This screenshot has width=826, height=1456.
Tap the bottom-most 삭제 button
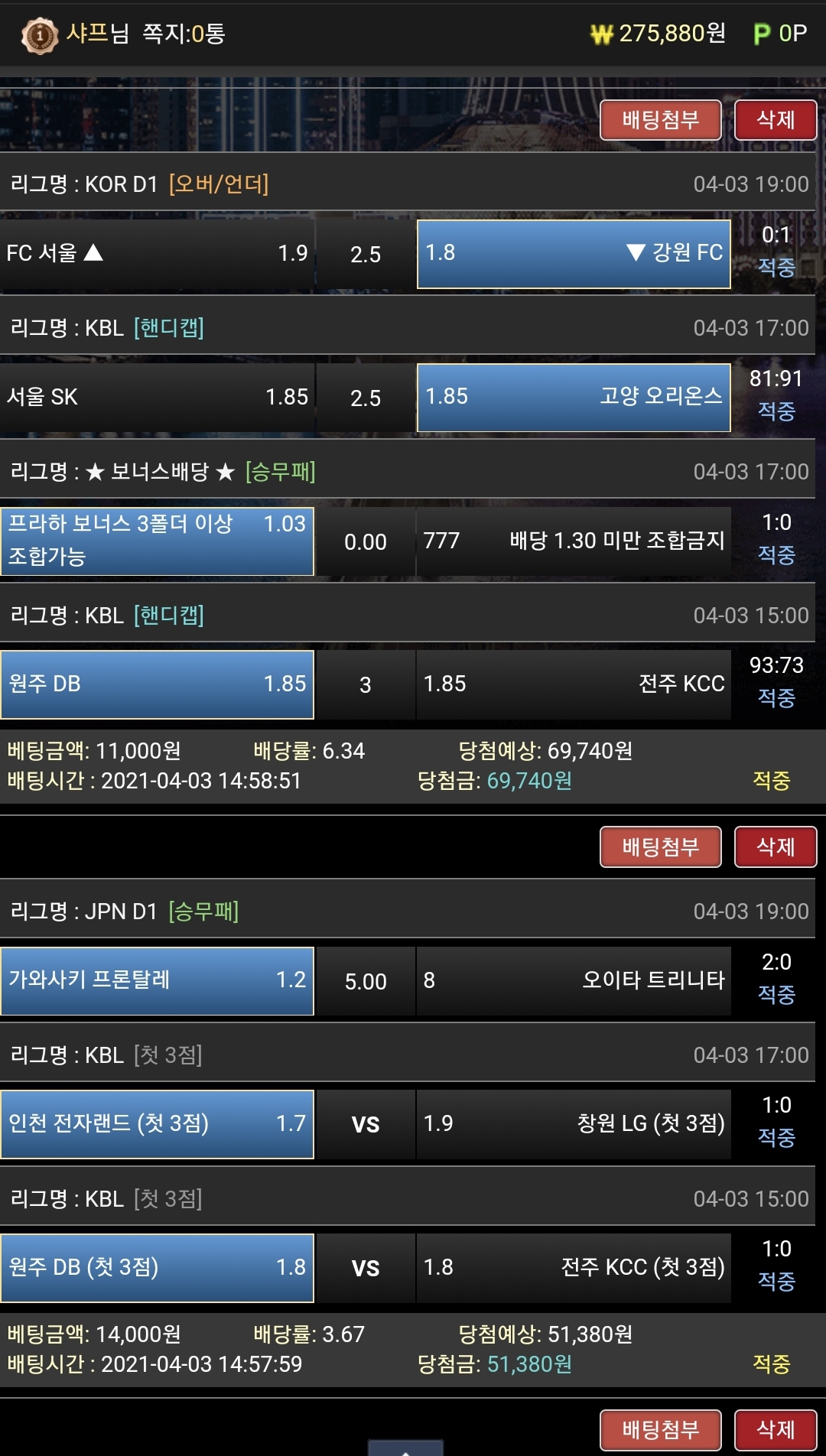775,1429
